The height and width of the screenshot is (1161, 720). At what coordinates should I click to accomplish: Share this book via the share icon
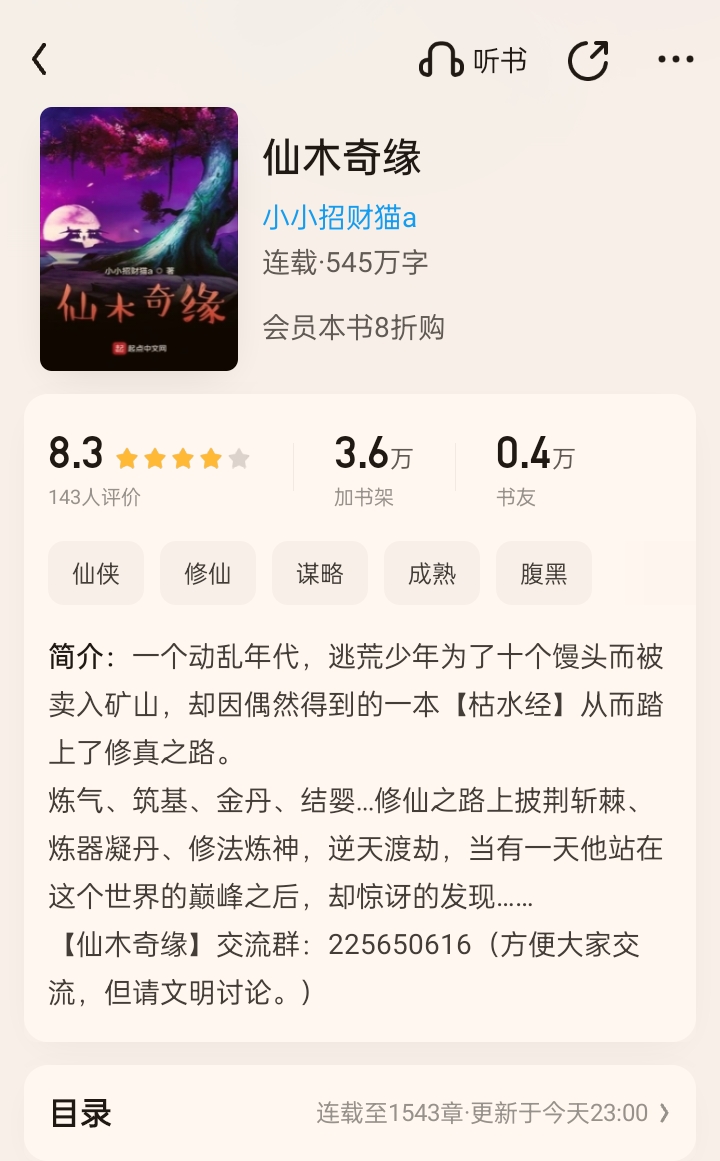pyautogui.click(x=588, y=60)
